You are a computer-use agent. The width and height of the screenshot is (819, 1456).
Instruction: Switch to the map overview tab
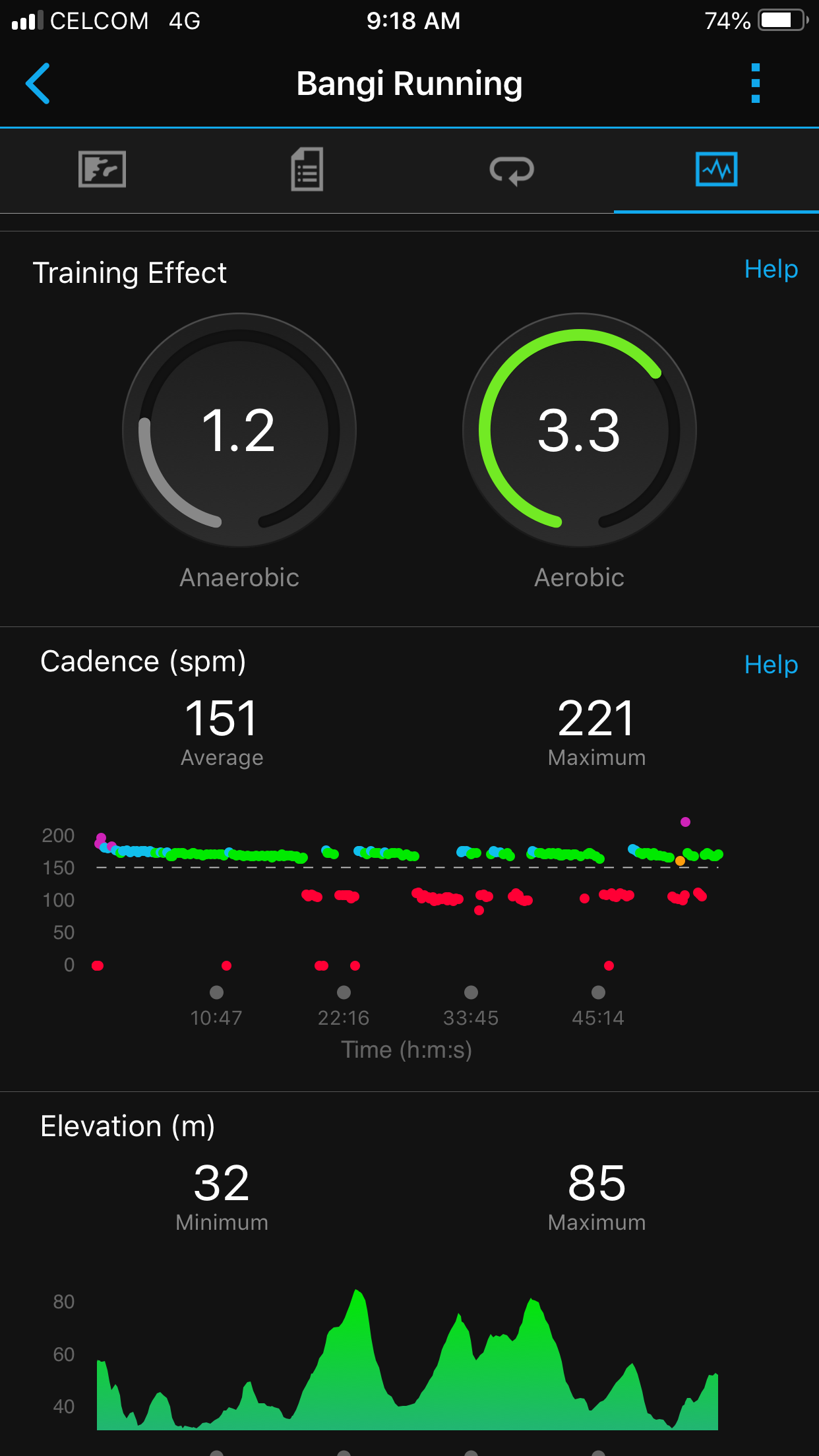pos(102,169)
